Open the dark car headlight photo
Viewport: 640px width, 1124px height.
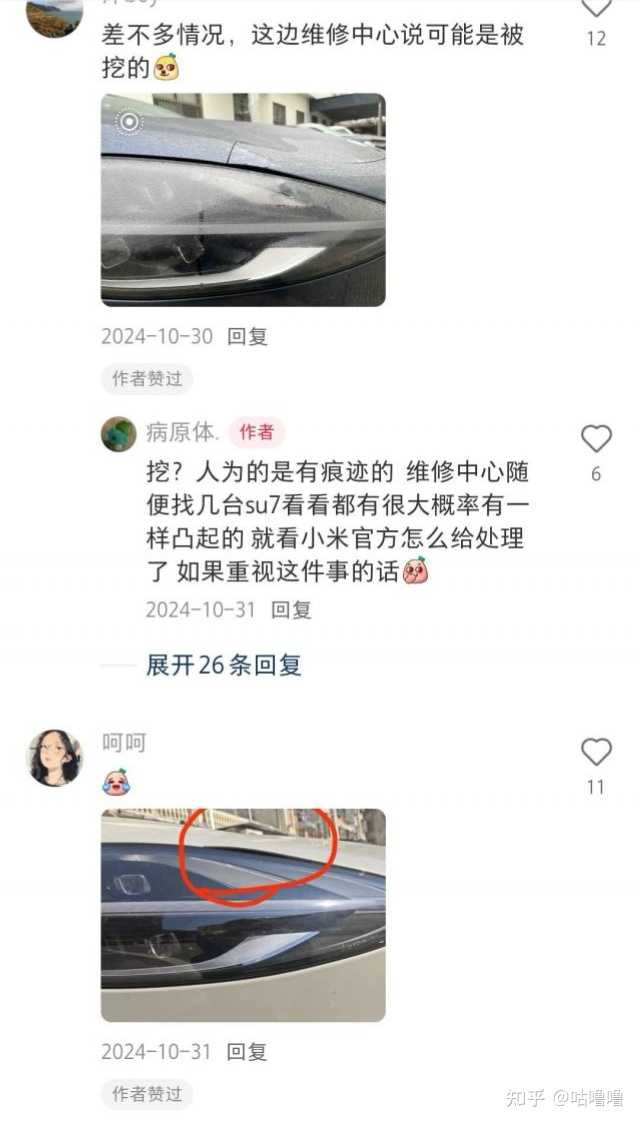click(243, 200)
